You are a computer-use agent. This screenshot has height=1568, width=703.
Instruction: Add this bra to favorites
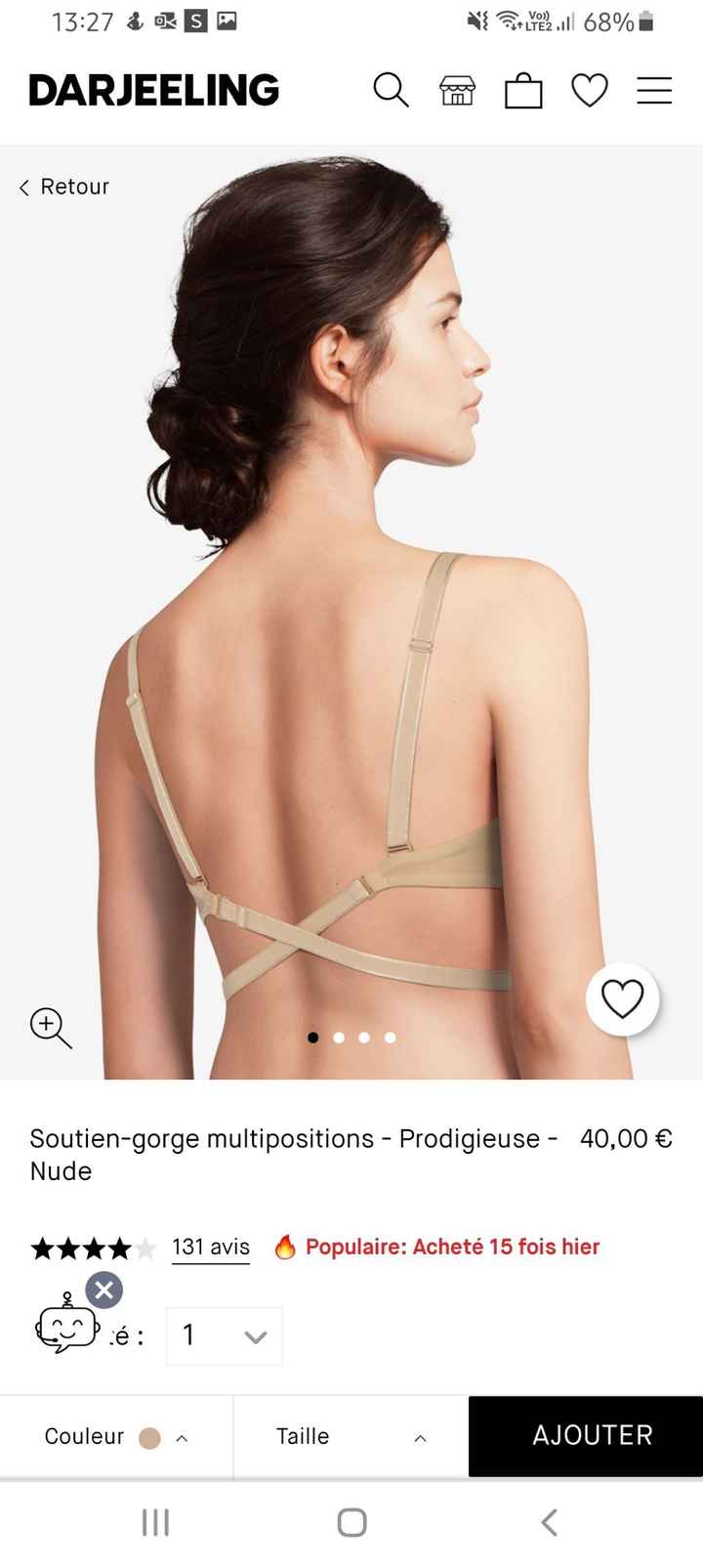point(622,998)
